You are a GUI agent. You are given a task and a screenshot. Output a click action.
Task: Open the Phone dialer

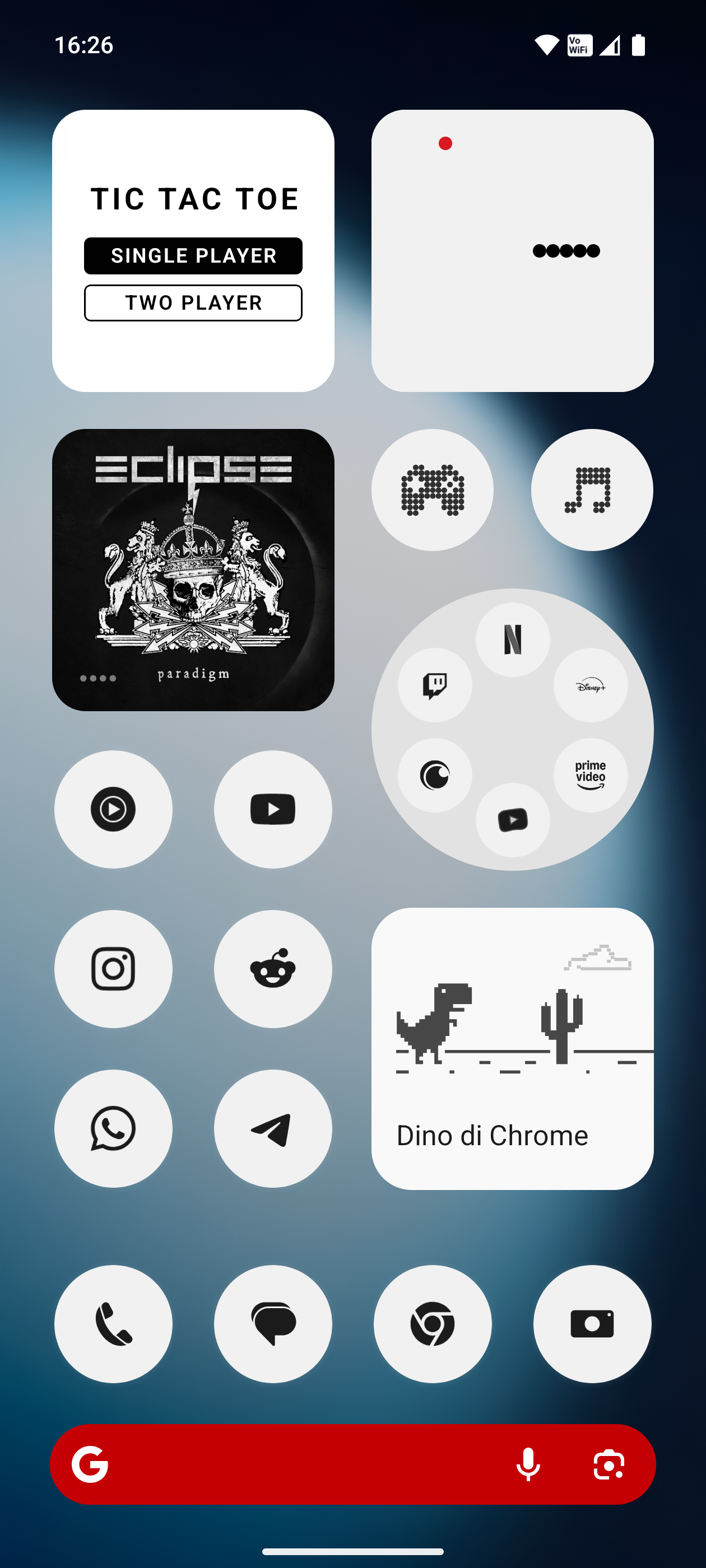tap(113, 1324)
